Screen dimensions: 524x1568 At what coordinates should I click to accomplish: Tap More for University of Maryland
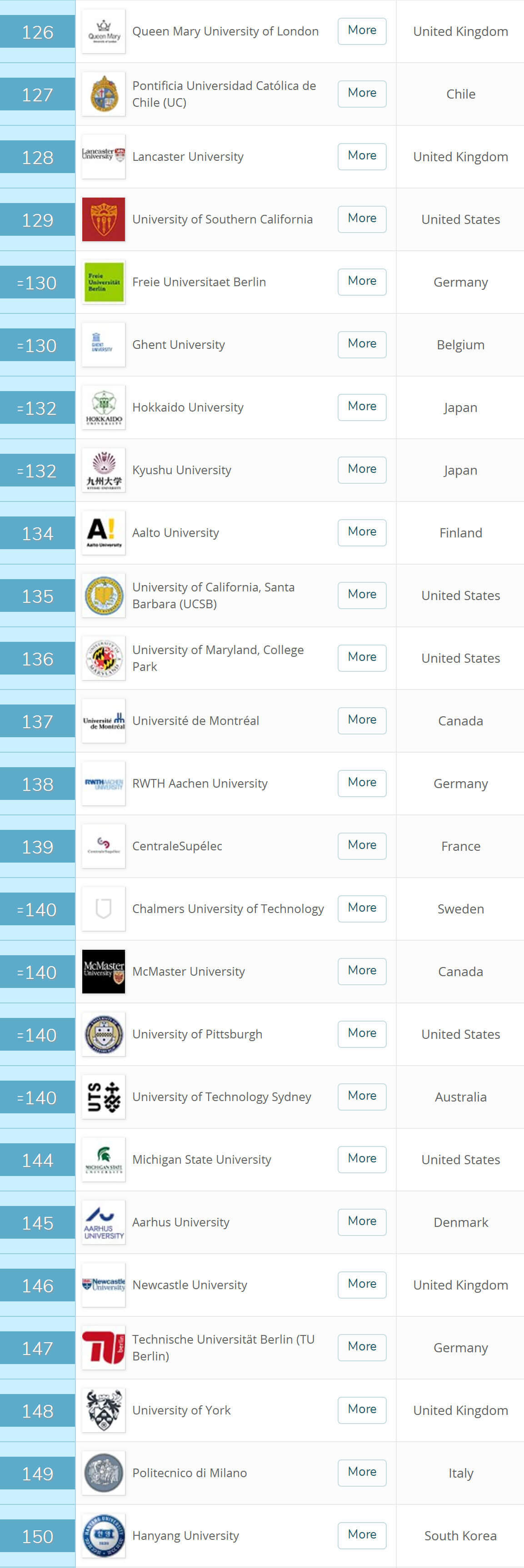click(x=362, y=657)
